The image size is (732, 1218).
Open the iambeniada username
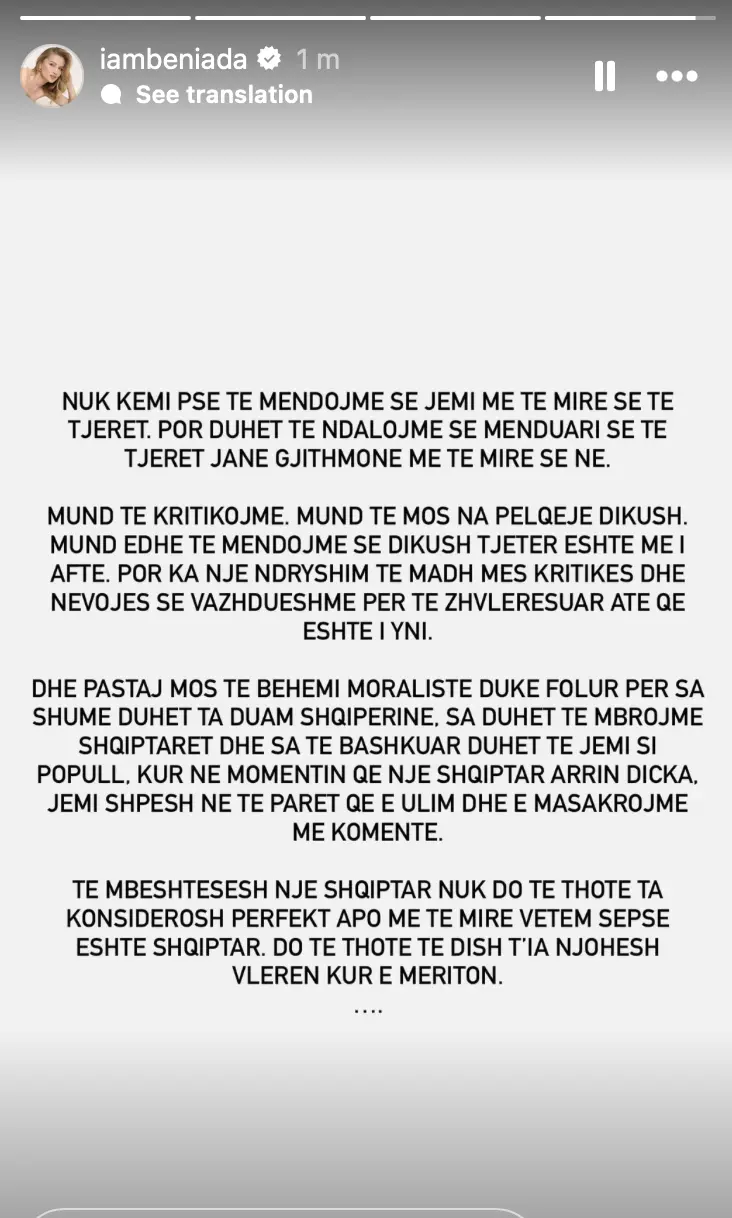click(x=173, y=59)
